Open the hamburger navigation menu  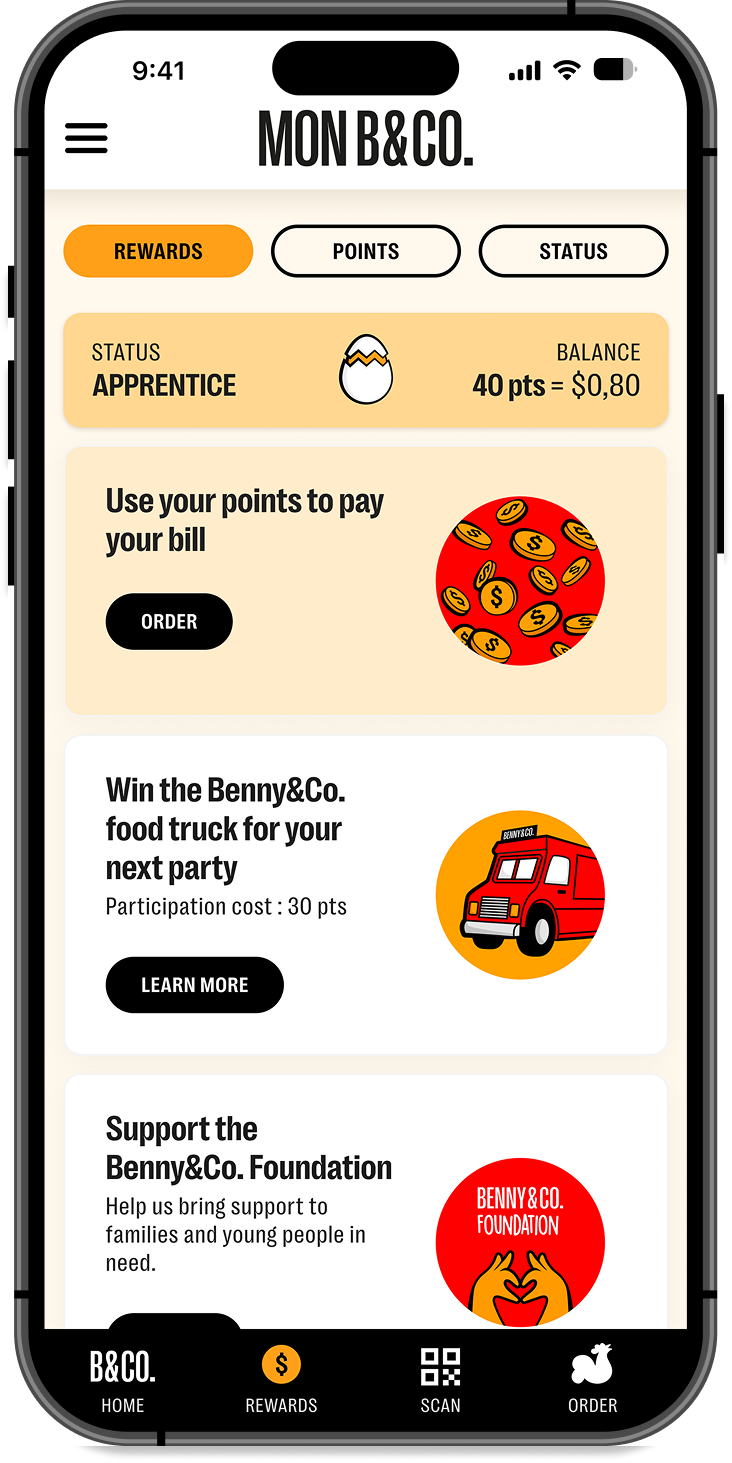pos(86,139)
